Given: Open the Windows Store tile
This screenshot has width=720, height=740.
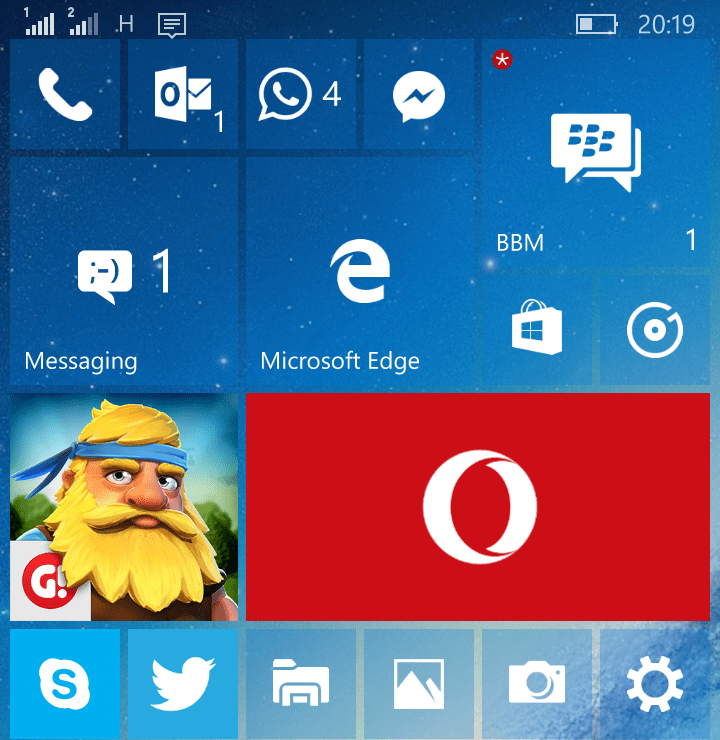Looking at the screenshot, I should click(x=537, y=331).
